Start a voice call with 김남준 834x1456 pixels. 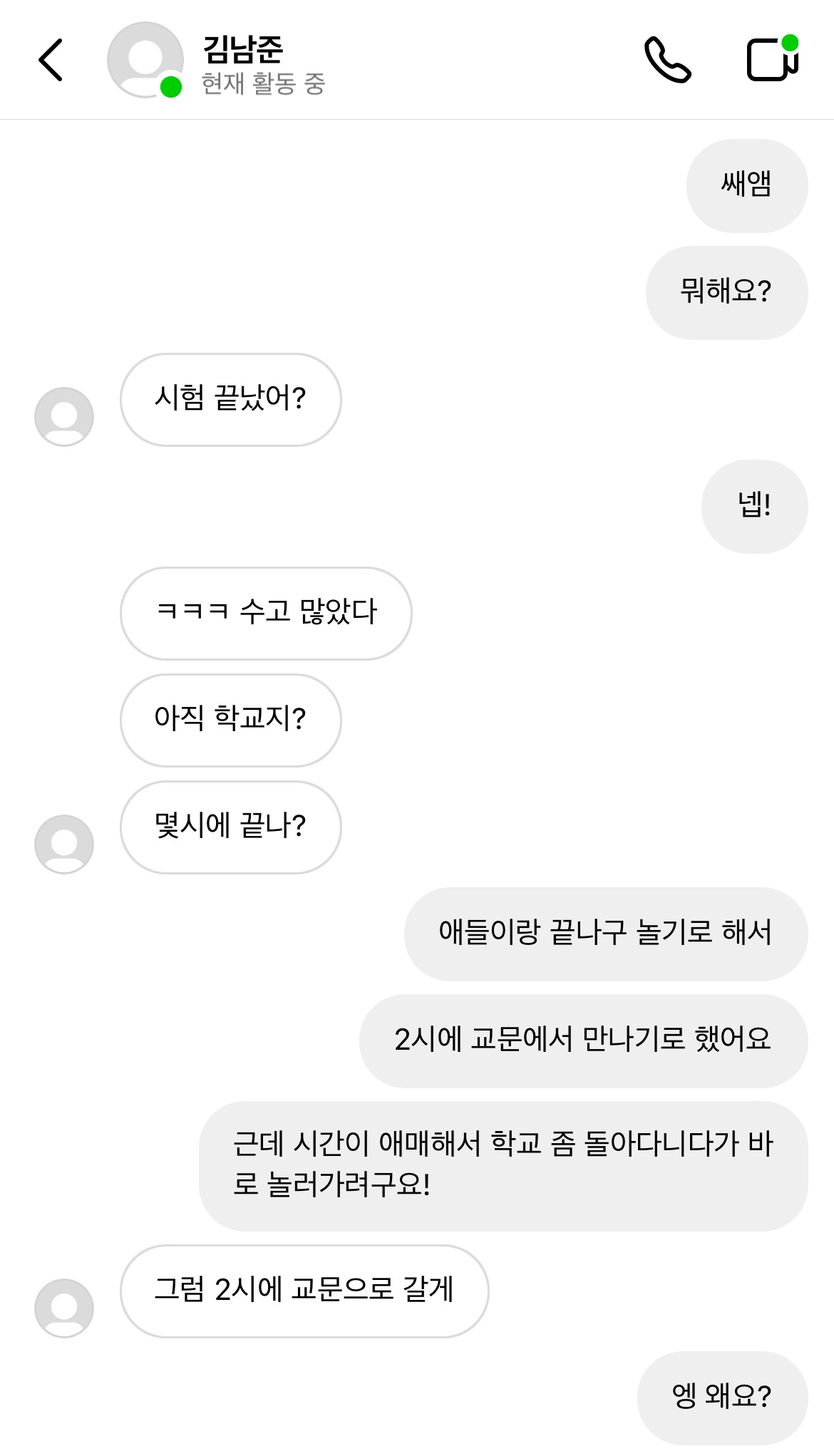tap(667, 60)
